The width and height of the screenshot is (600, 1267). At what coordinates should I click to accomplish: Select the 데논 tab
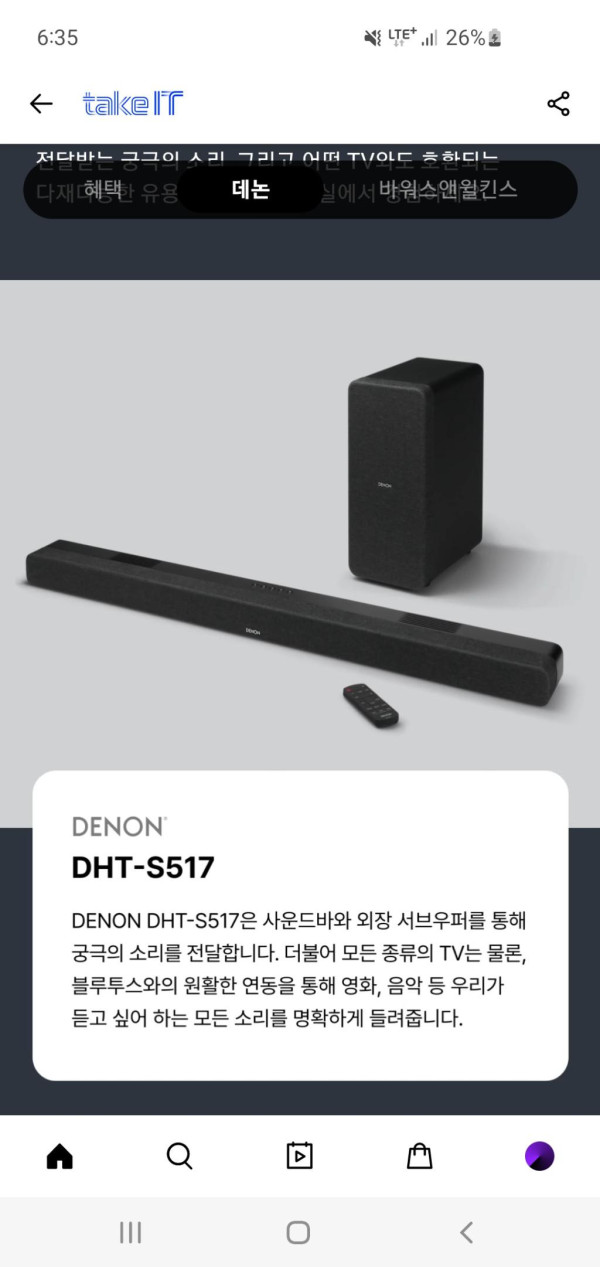coord(250,189)
